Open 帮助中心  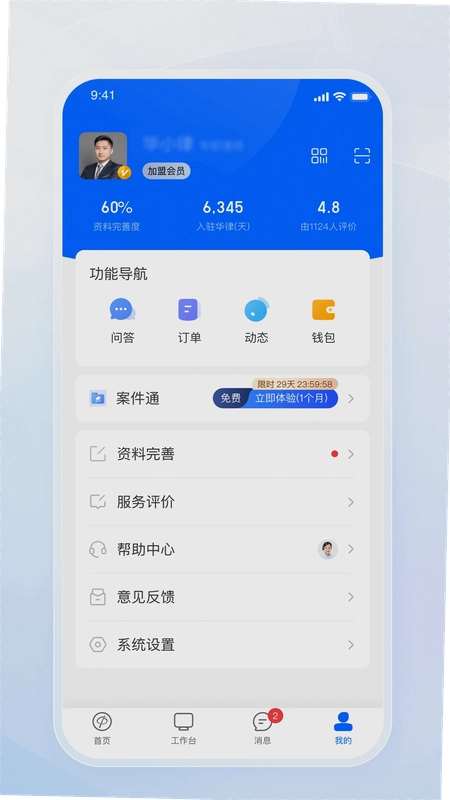(x=222, y=549)
